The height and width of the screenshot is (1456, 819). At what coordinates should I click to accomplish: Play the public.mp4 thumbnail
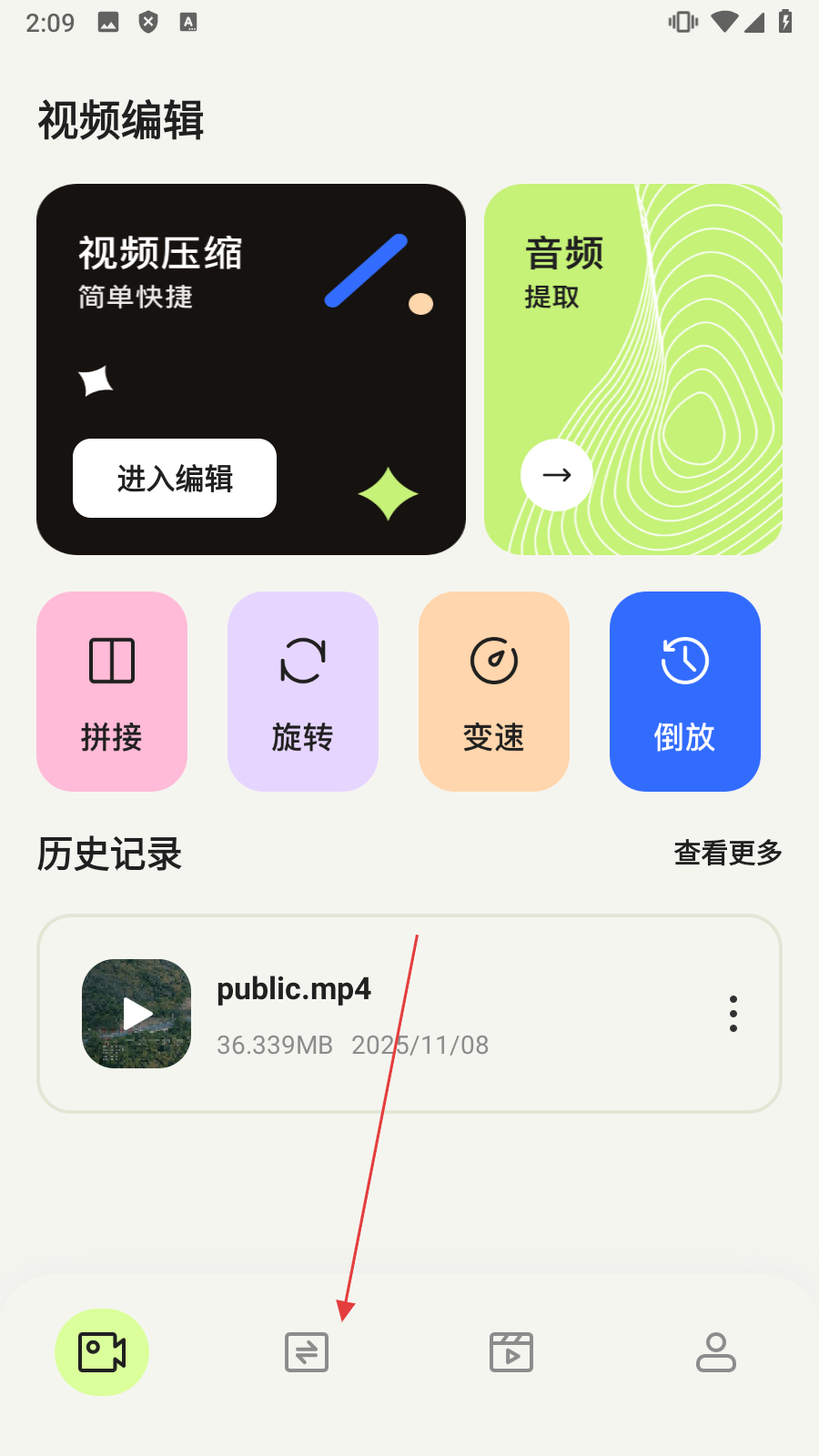coord(136,1014)
